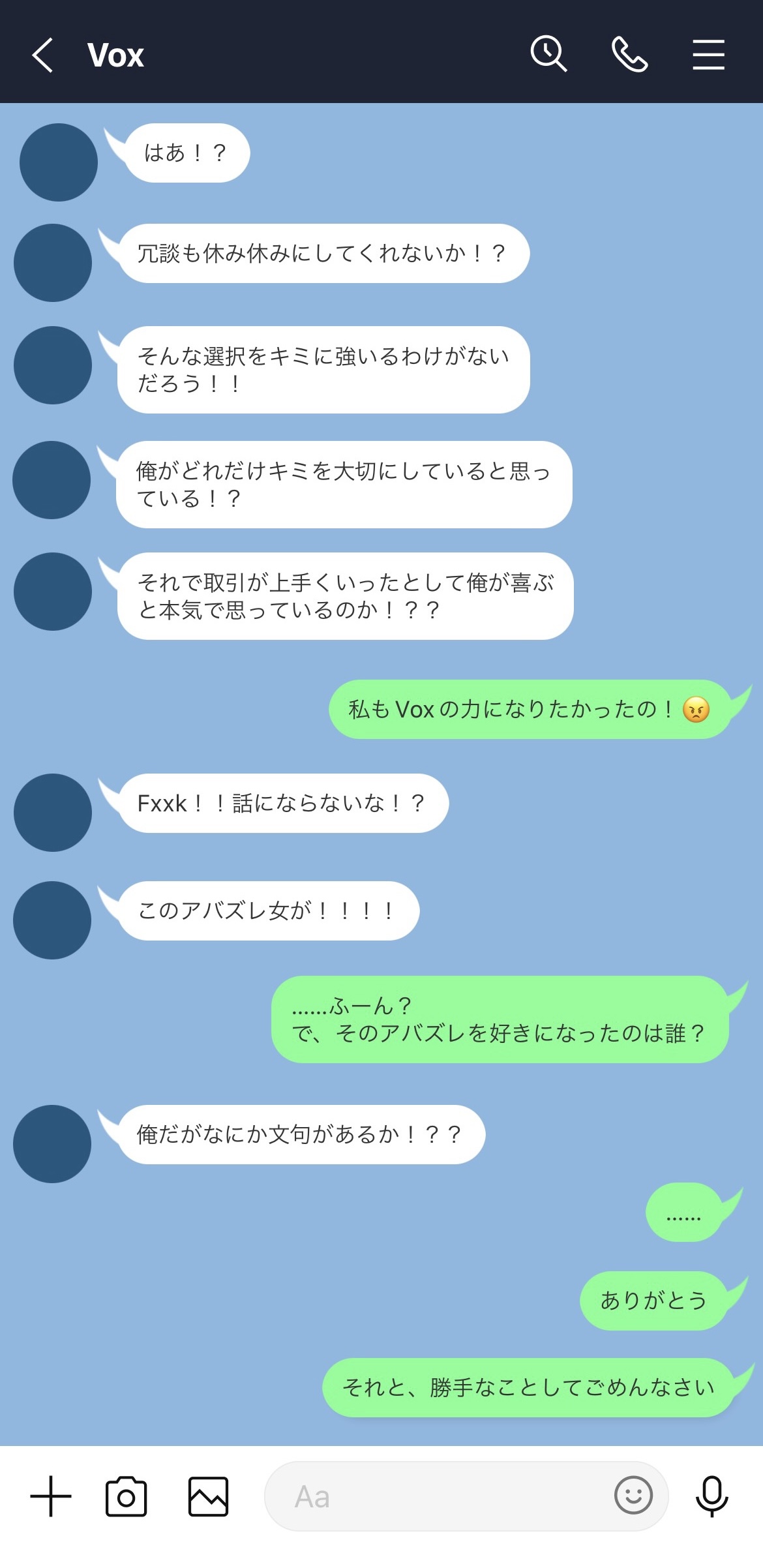
Task: Start a voice call with Vox
Action: (629, 54)
